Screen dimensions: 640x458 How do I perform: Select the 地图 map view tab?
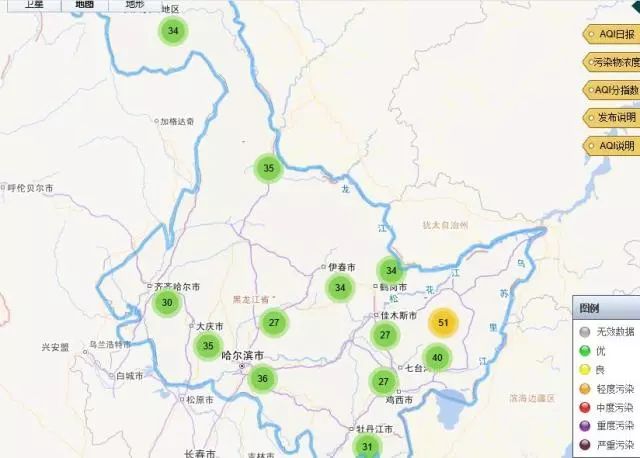click(x=85, y=4)
